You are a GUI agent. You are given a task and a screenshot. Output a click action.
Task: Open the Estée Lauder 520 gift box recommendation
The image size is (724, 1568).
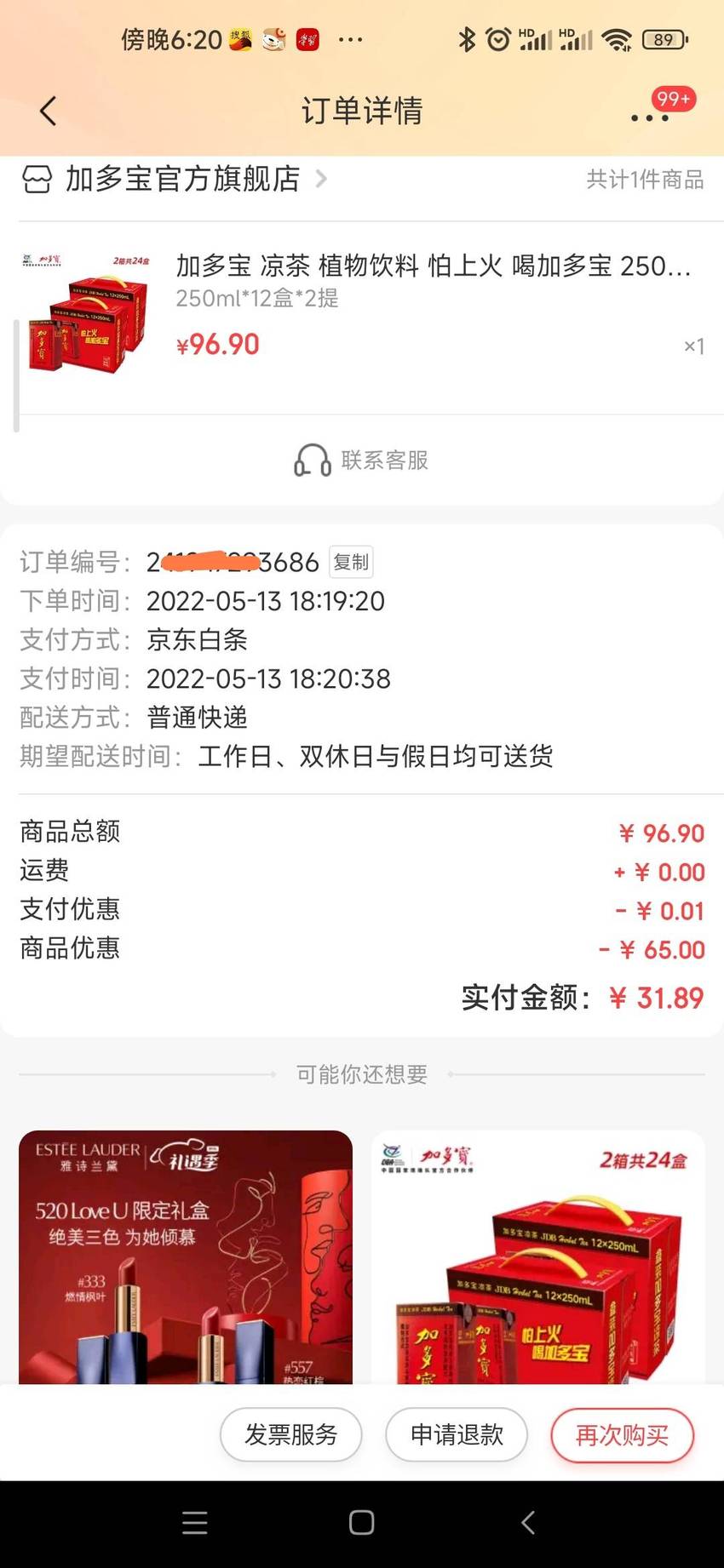click(186, 1257)
